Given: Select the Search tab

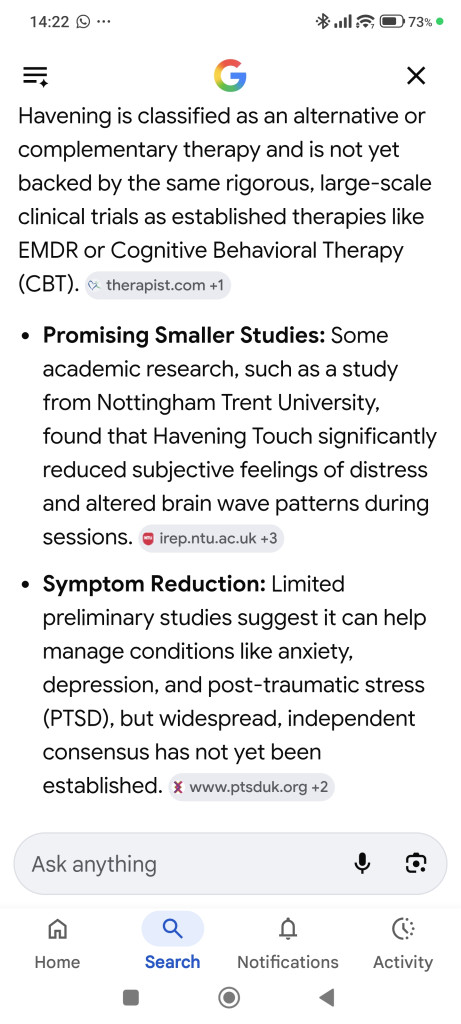Looking at the screenshot, I should pos(172,943).
